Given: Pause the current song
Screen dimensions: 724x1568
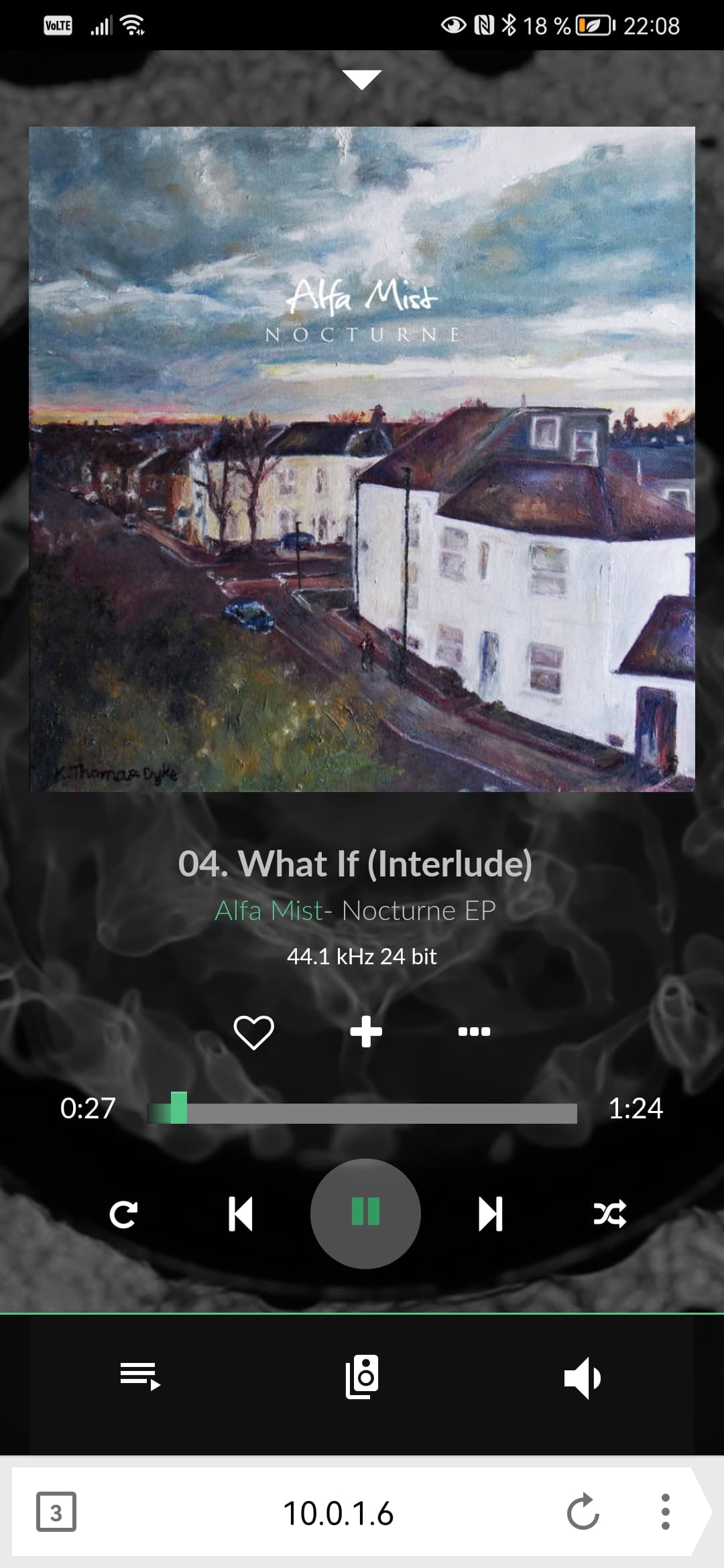Looking at the screenshot, I should [x=365, y=1214].
